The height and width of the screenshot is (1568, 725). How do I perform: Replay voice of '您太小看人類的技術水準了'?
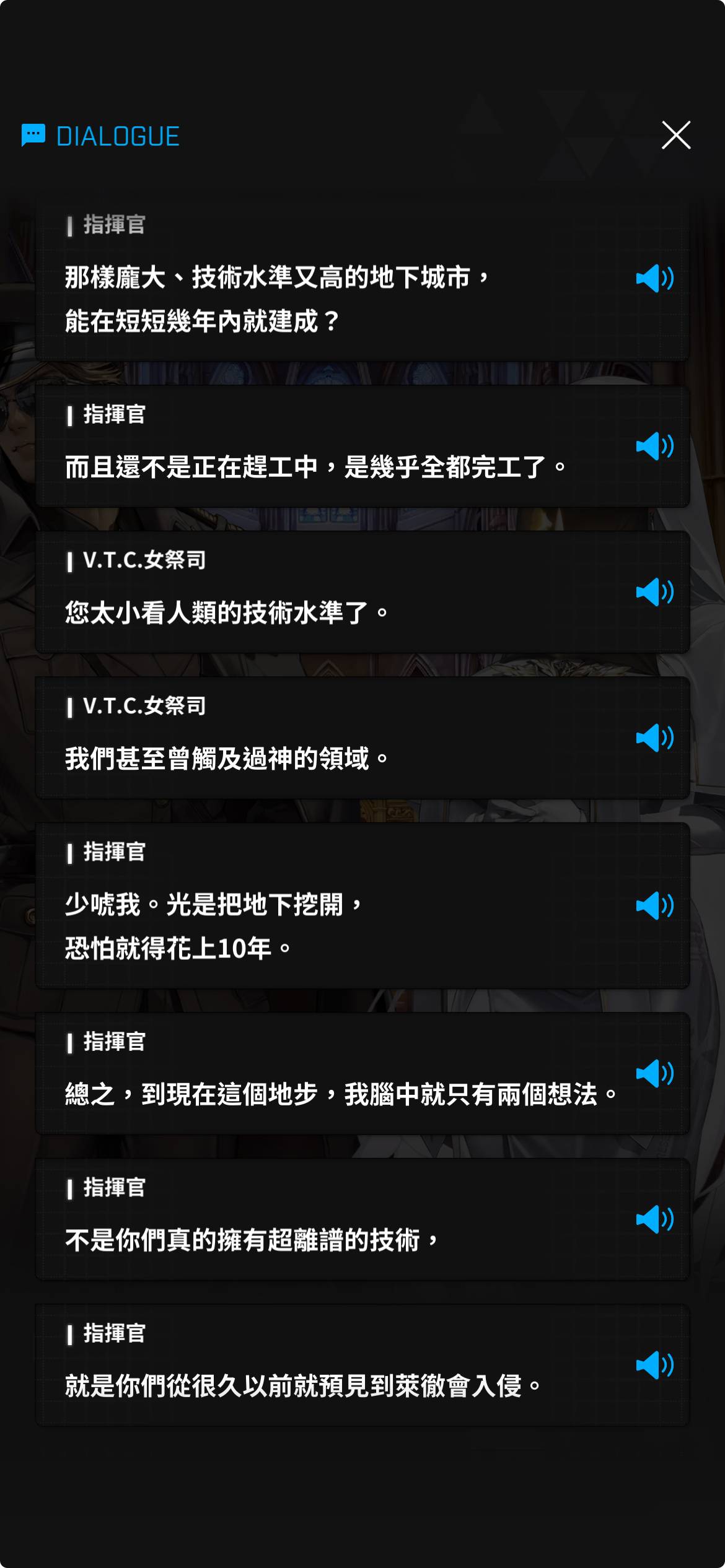tap(654, 592)
